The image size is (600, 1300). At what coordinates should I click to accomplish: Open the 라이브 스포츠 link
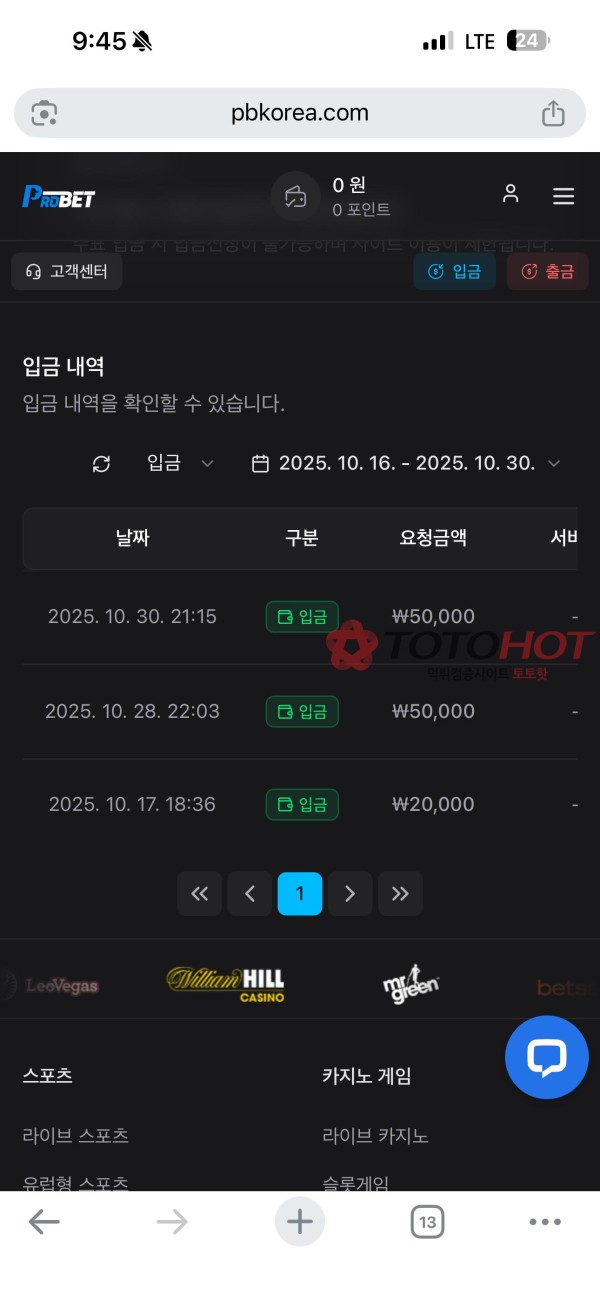[76, 1136]
